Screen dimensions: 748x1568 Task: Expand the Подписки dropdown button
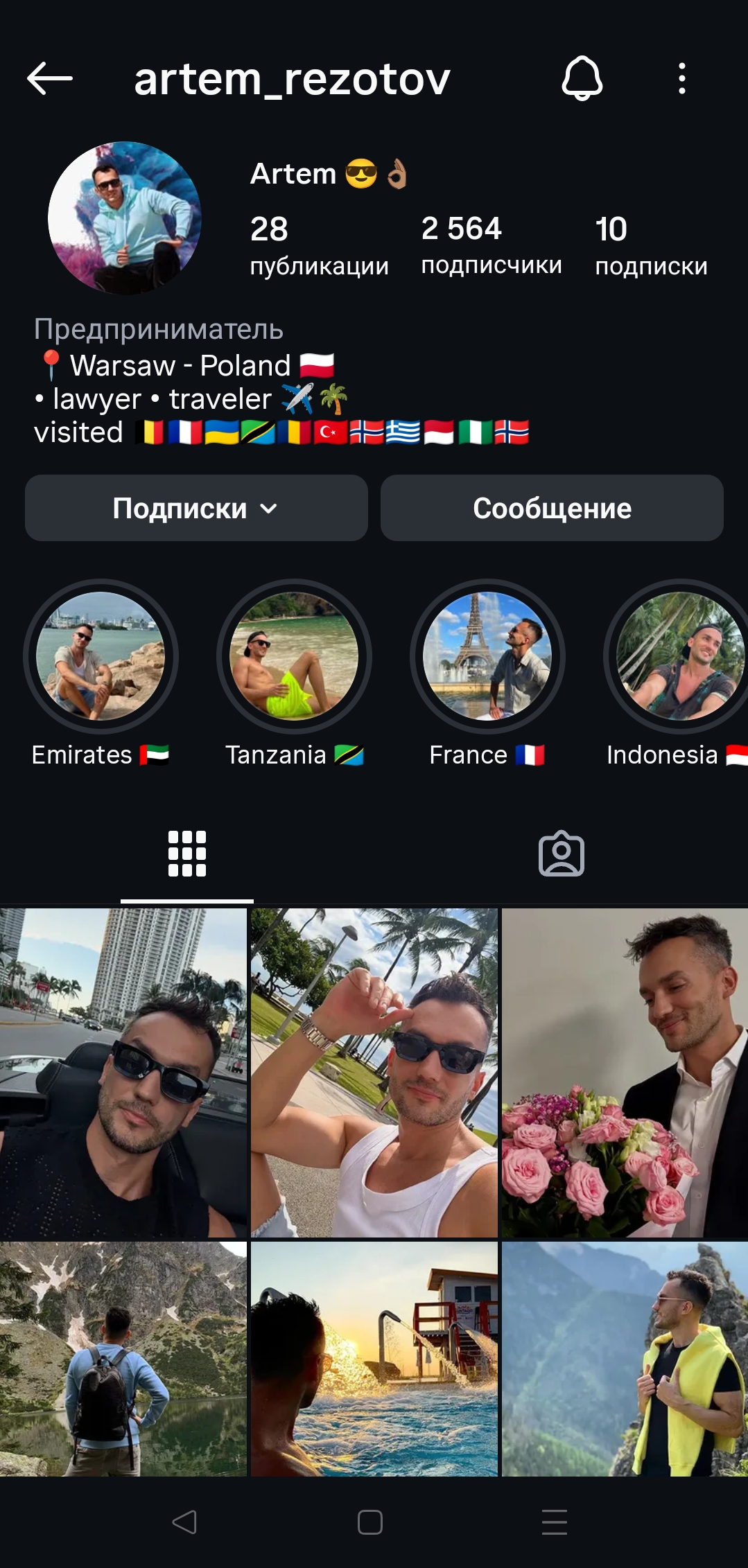click(196, 508)
